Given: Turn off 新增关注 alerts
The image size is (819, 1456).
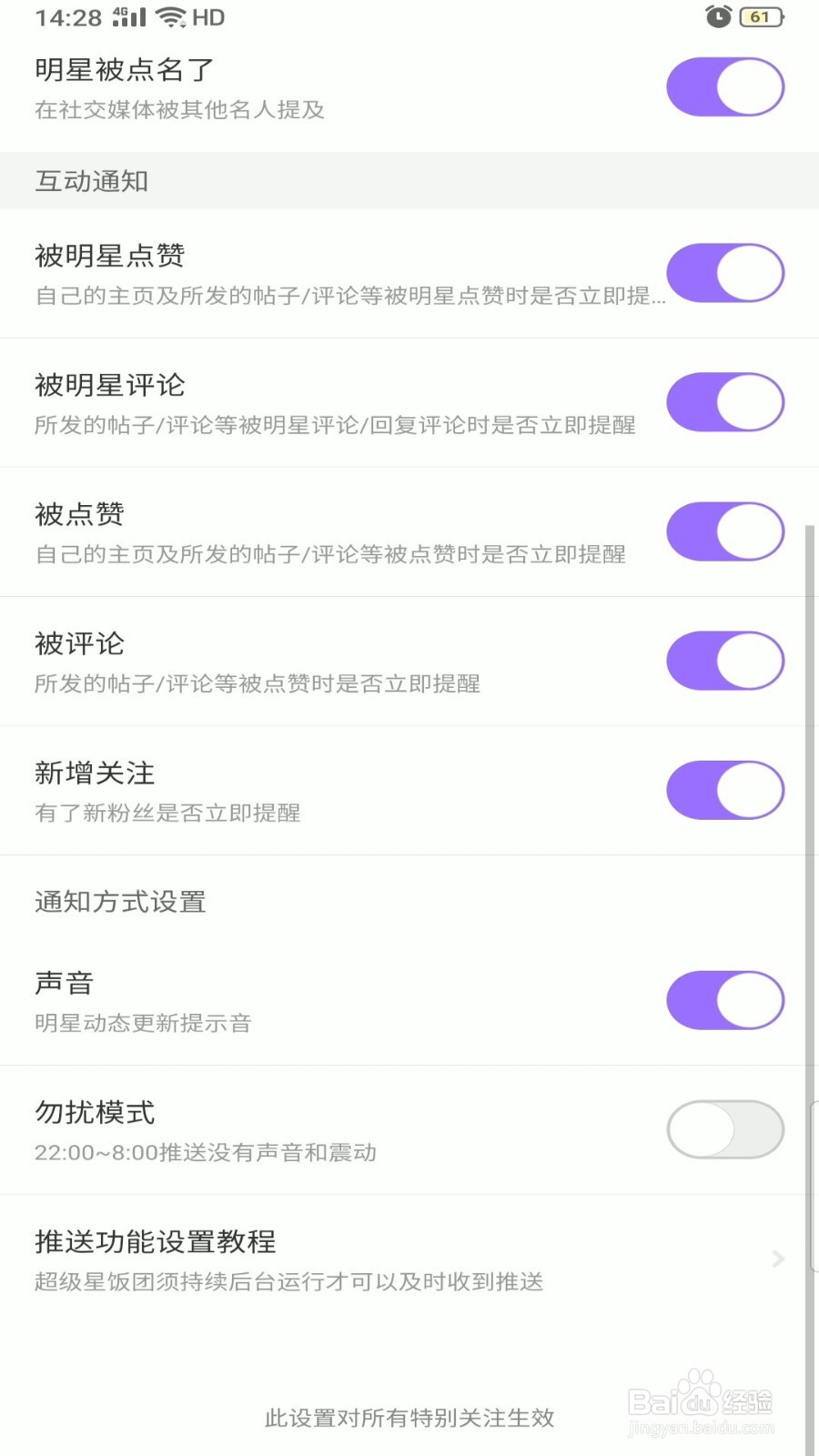Looking at the screenshot, I should click(725, 790).
